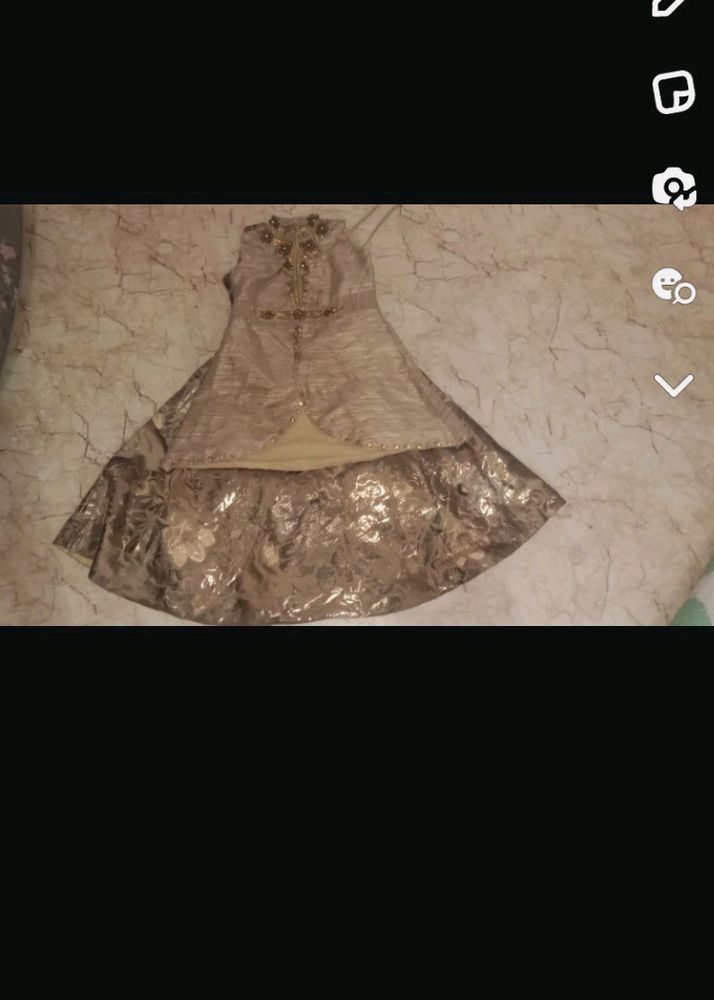This screenshot has width=714, height=1000.
Task: Select the pencil draw tool
Action: (x=672, y=6)
